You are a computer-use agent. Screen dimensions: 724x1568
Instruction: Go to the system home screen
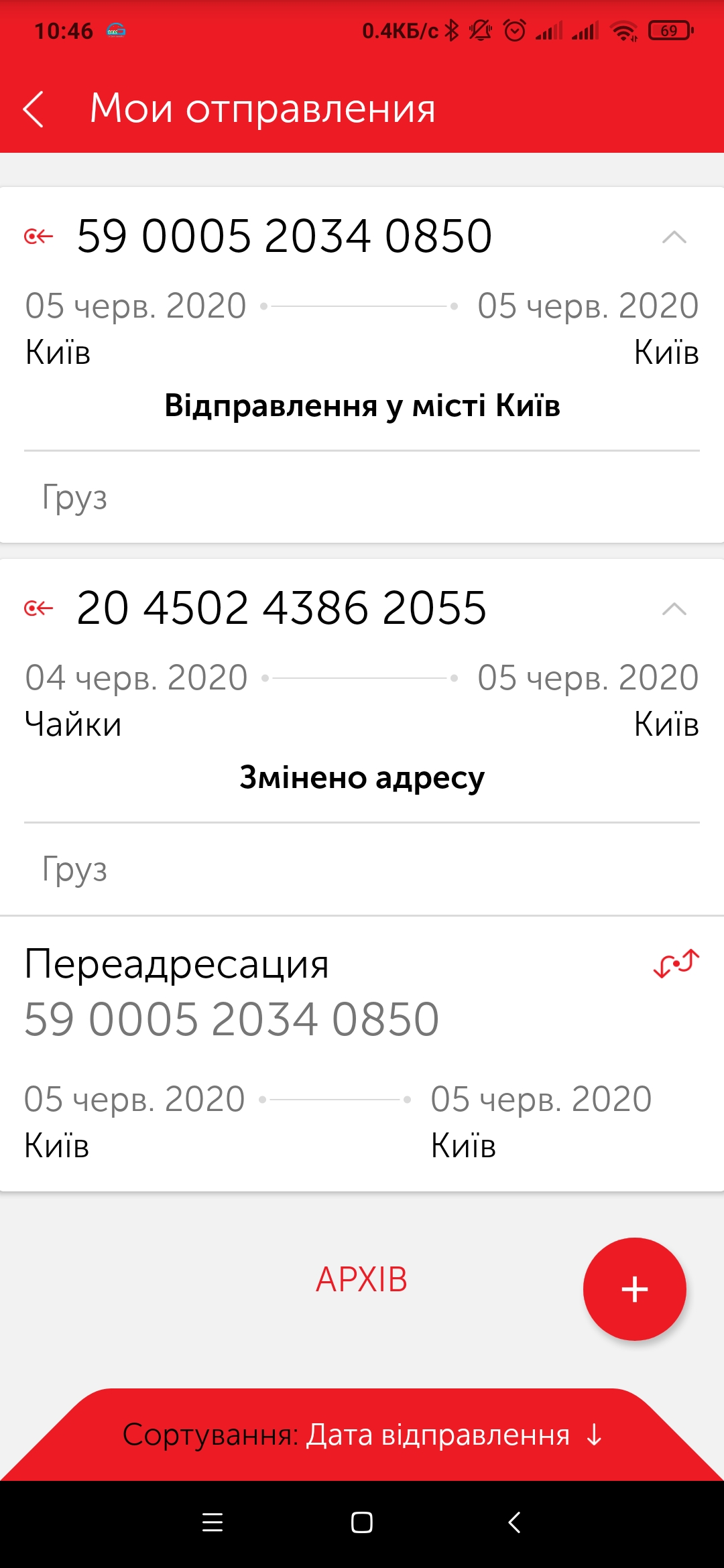pyautogui.click(x=362, y=1522)
